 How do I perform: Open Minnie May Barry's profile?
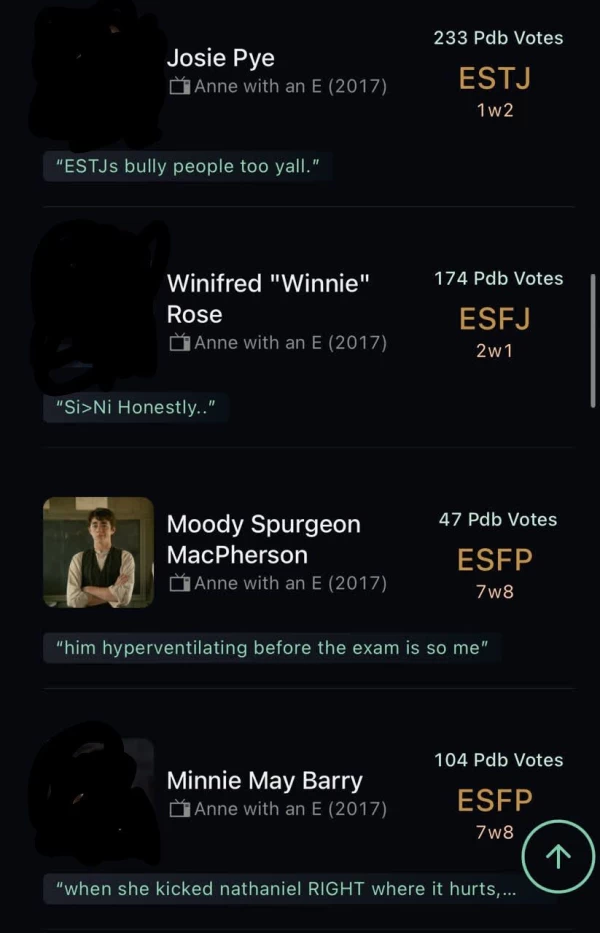[x=264, y=780]
